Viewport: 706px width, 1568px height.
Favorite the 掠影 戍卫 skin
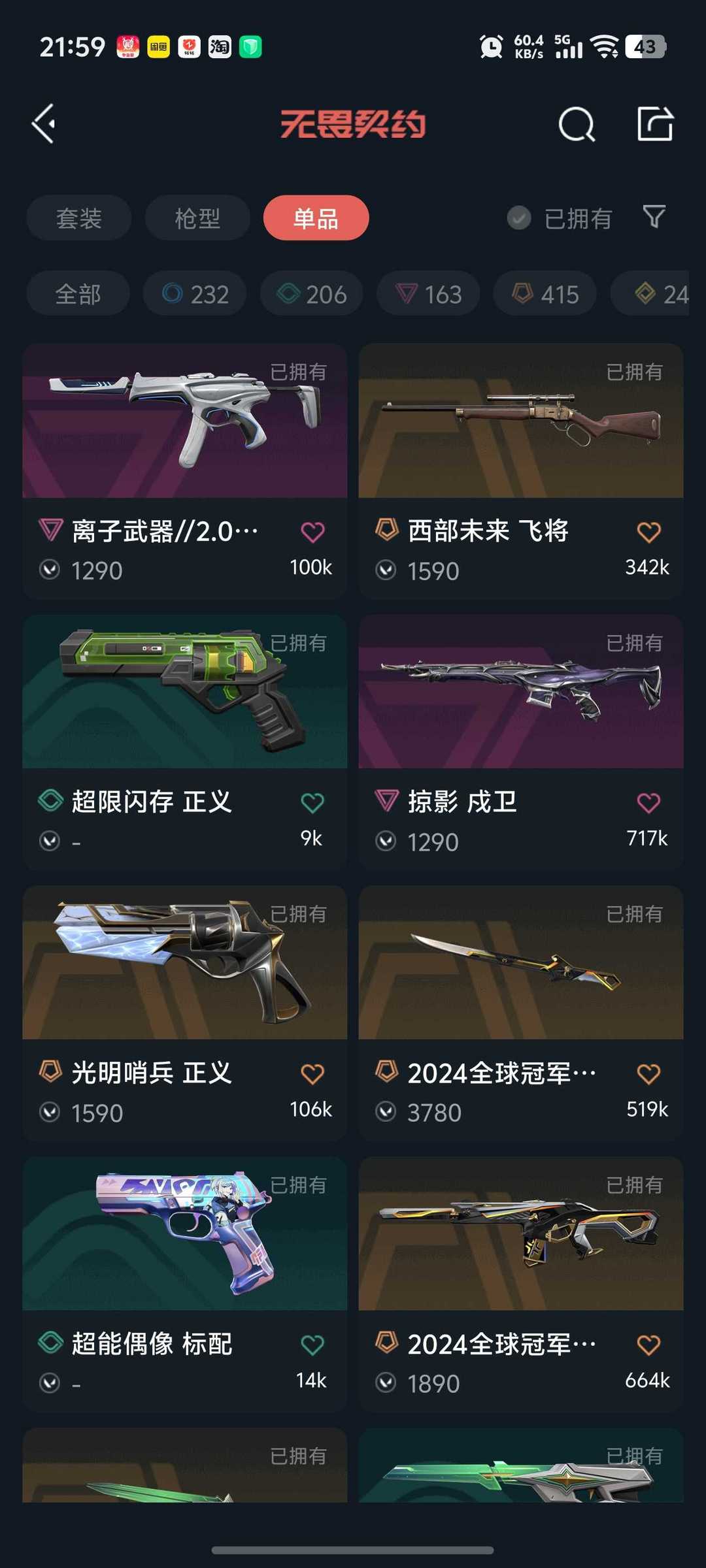coord(648,803)
